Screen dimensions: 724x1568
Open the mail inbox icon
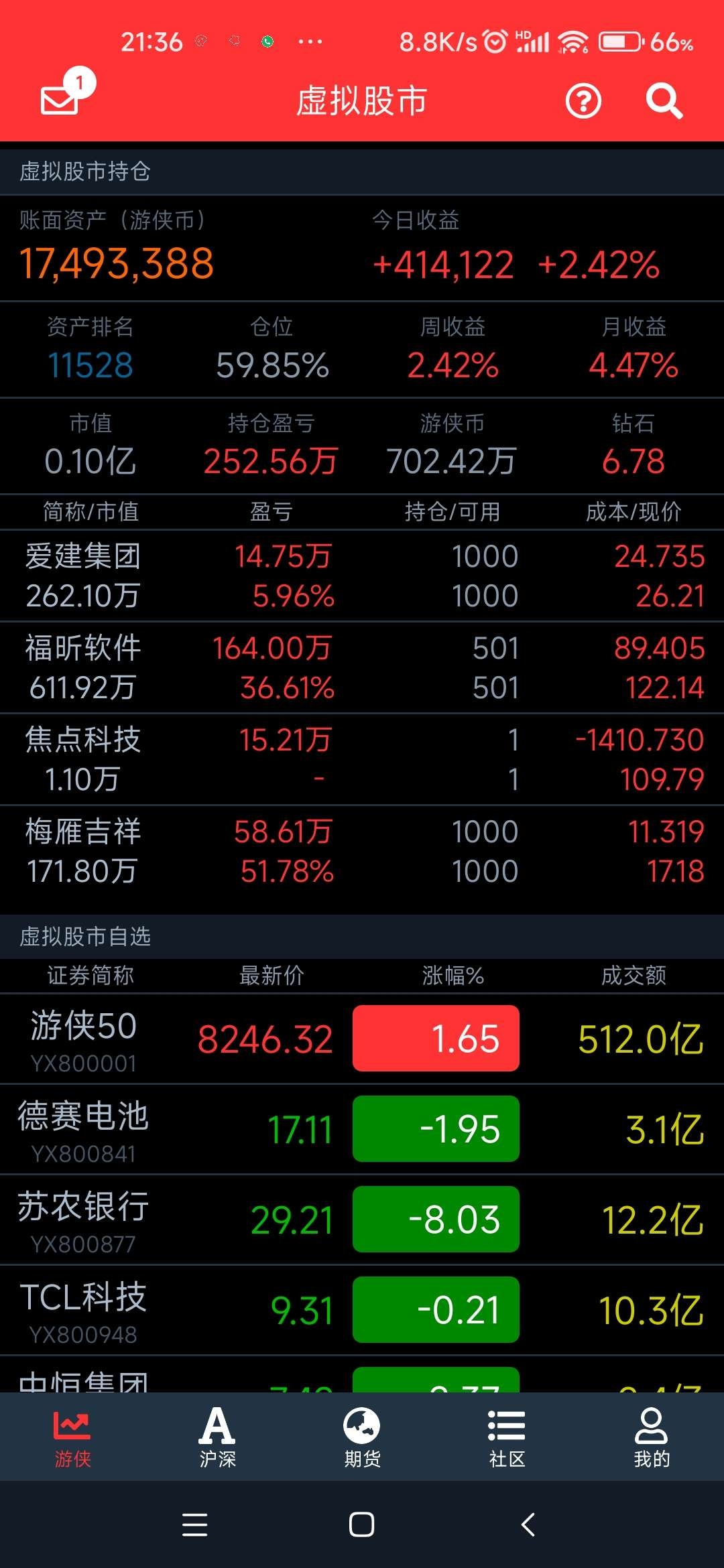point(60,100)
